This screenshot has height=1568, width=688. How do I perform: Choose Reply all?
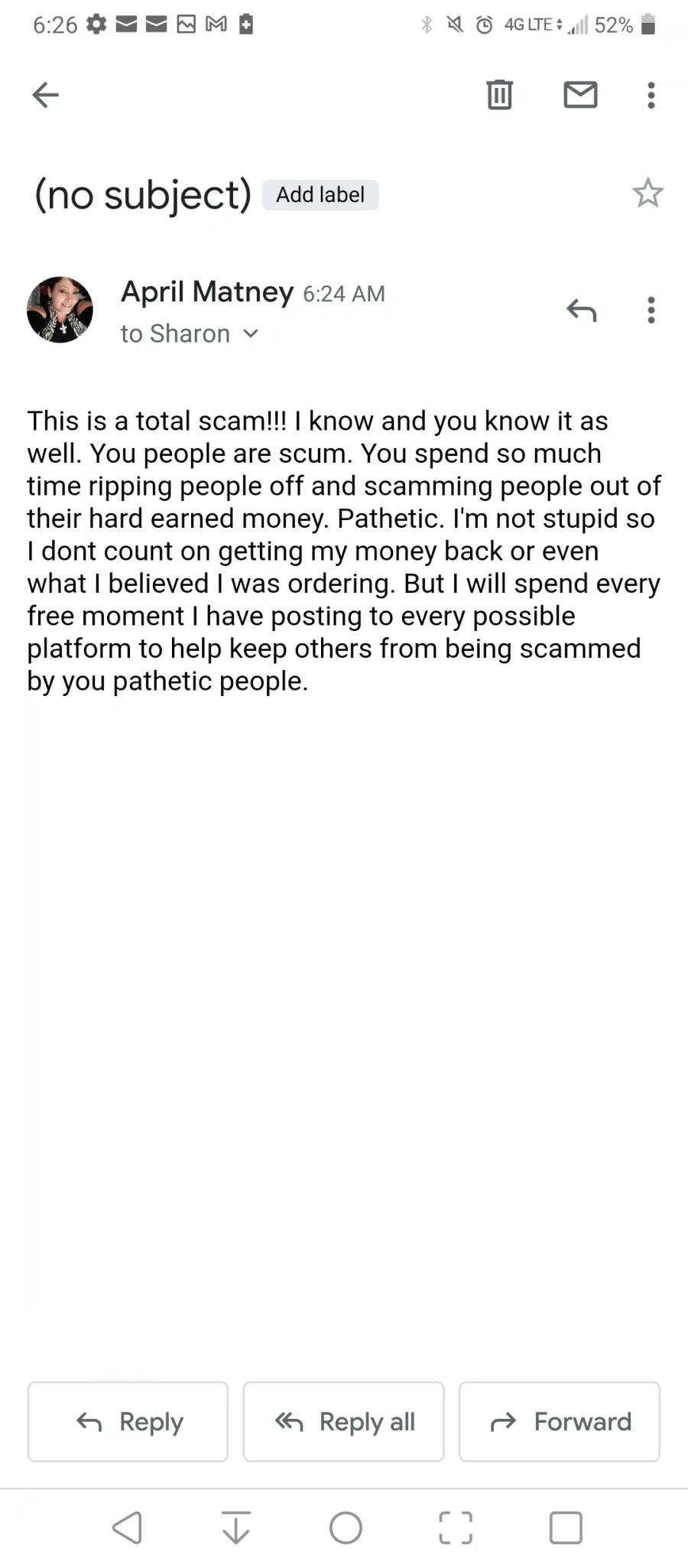tap(344, 1422)
